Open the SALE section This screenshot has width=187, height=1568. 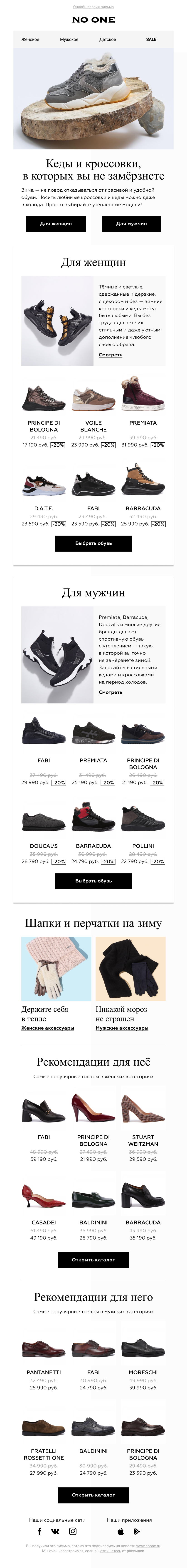point(151,40)
